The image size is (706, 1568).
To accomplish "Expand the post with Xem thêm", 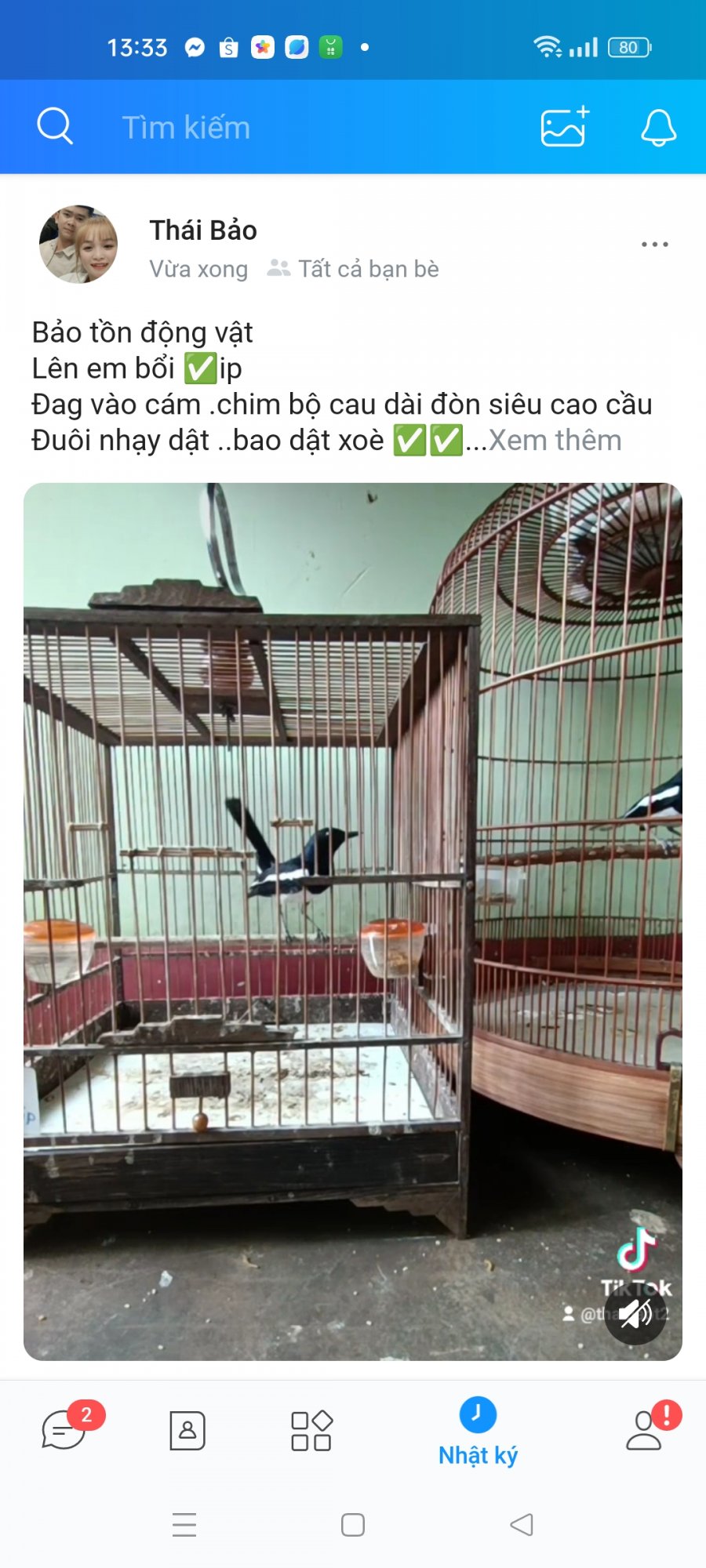I will pos(555,441).
